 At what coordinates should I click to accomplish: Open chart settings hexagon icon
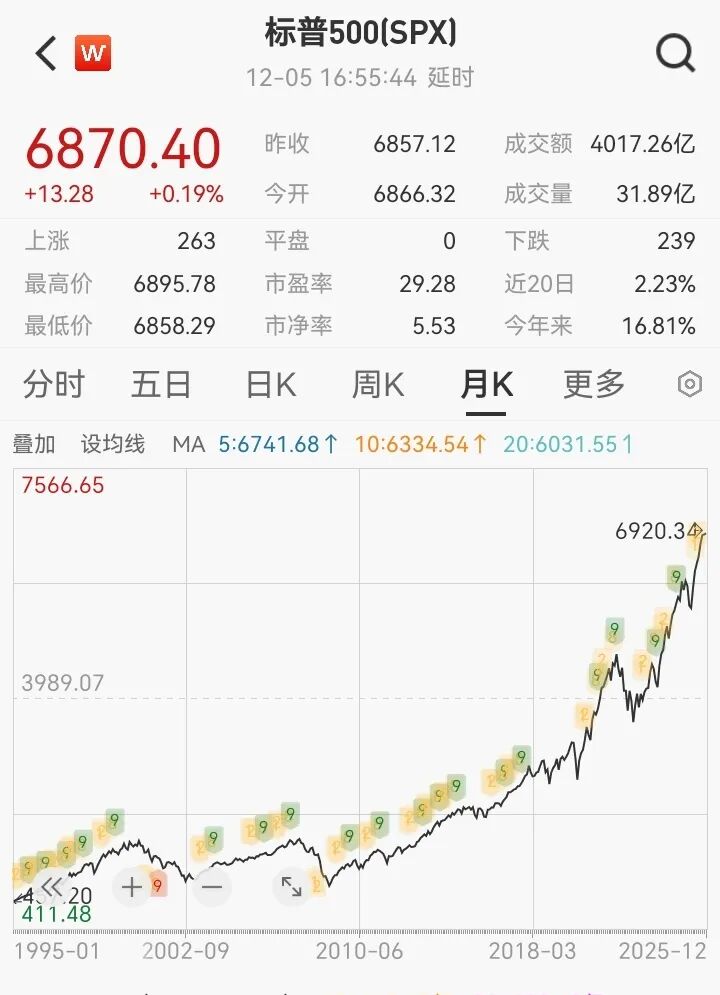click(690, 385)
